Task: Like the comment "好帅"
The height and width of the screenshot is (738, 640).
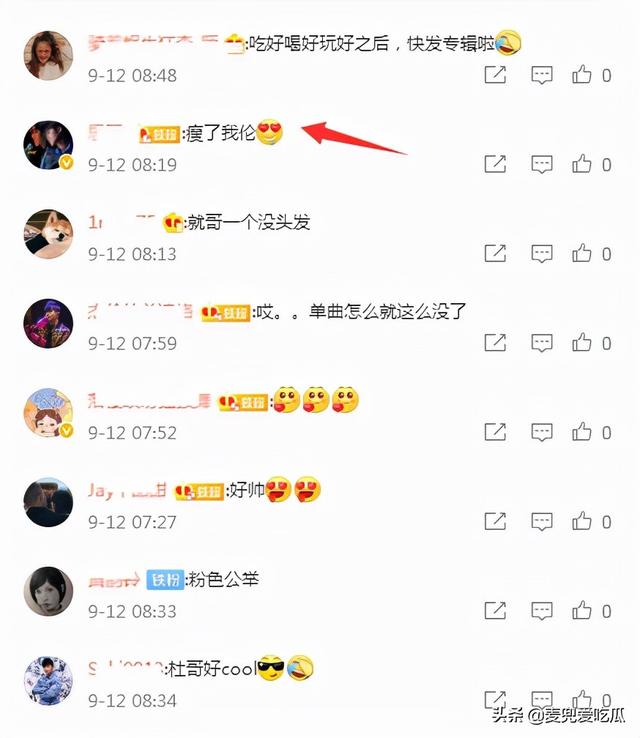Action: coord(583,522)
